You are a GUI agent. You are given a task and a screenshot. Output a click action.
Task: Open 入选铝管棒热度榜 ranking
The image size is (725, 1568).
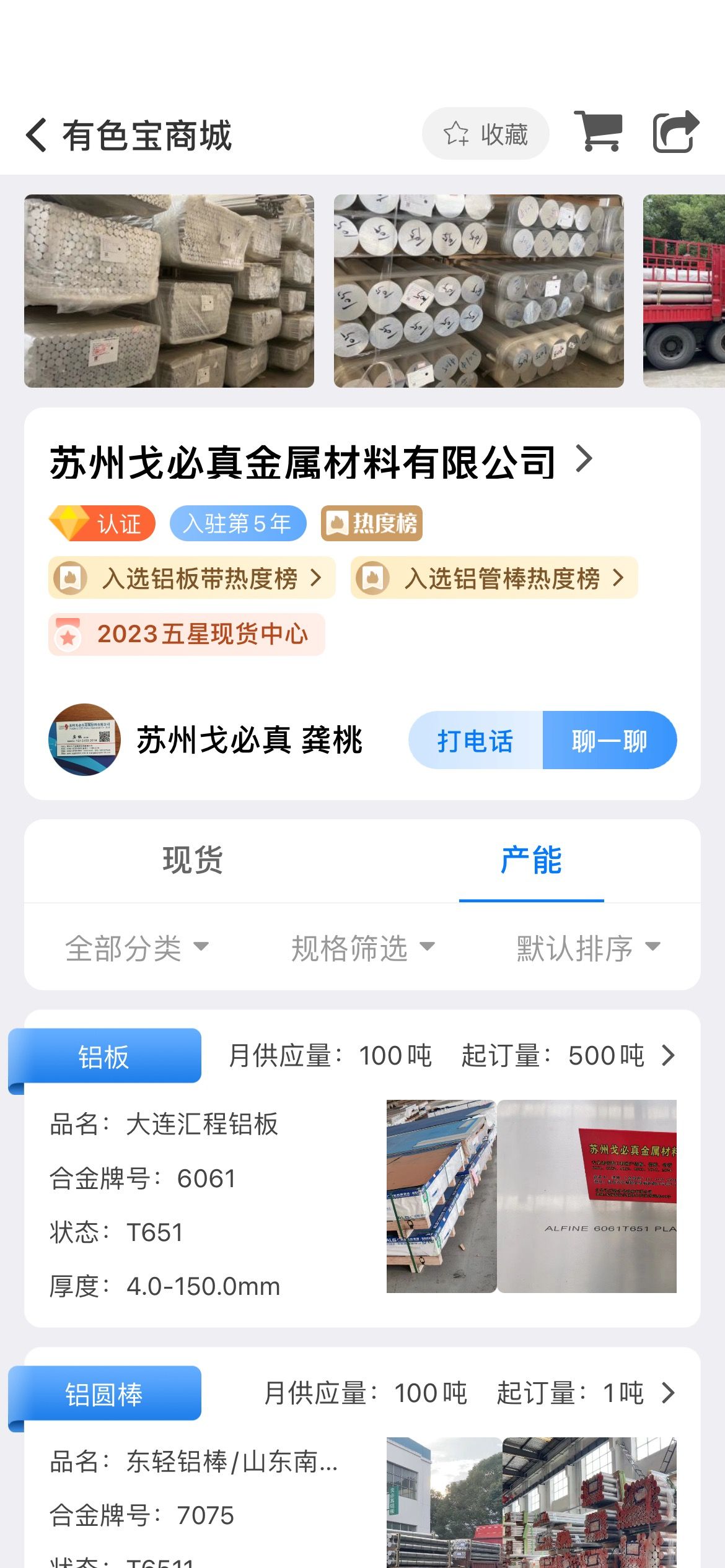tap(494, 578)
